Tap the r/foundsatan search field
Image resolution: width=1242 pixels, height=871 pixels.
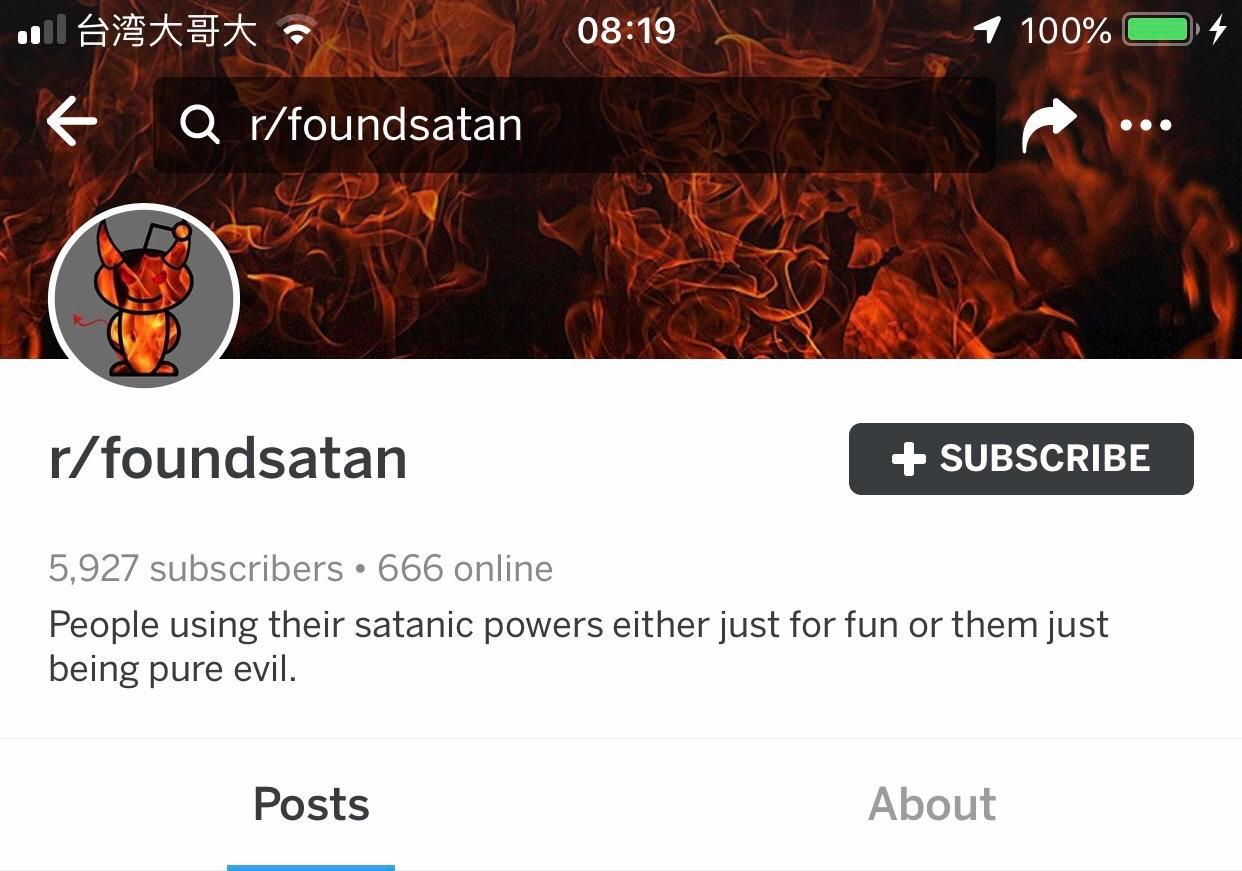click(x=574, y=125)
